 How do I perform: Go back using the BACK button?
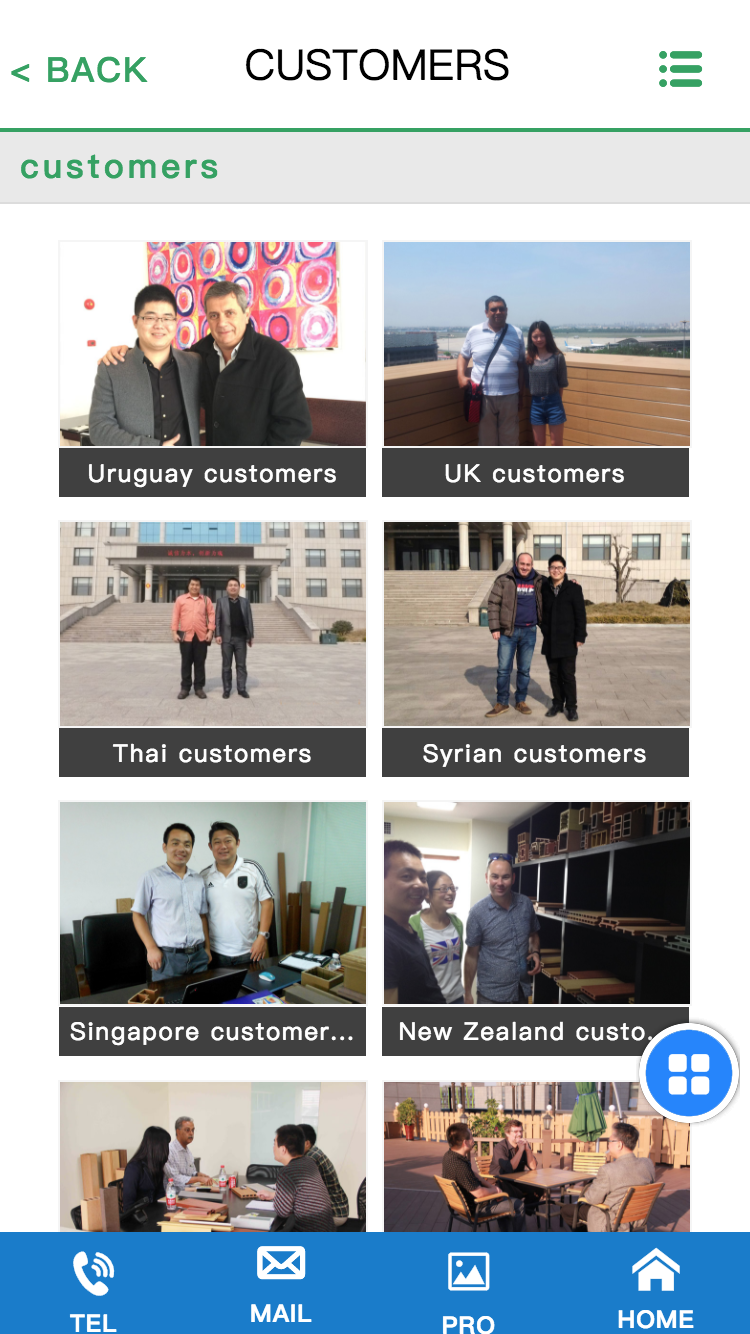79,70
